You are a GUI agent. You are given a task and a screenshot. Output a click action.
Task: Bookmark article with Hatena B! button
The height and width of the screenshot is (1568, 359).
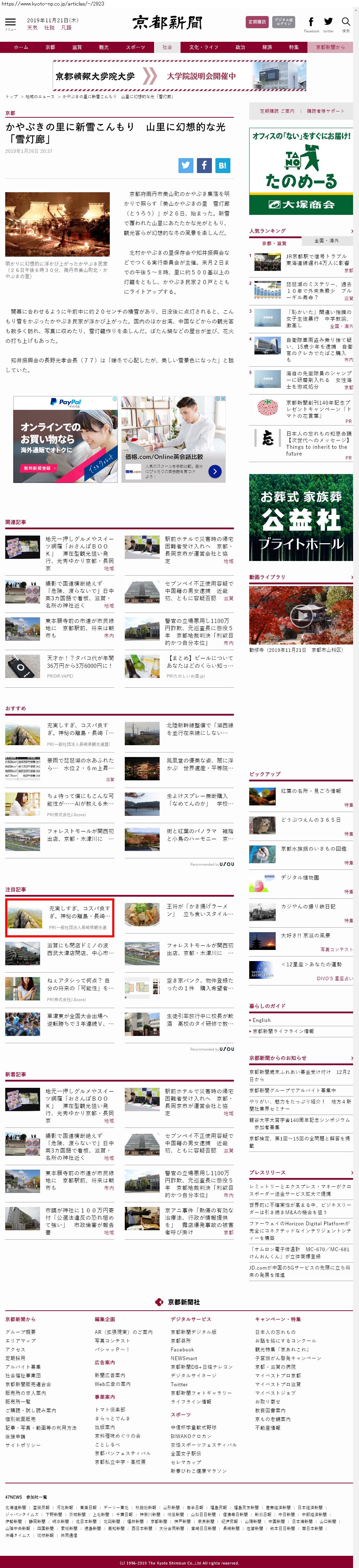[222, 165]
